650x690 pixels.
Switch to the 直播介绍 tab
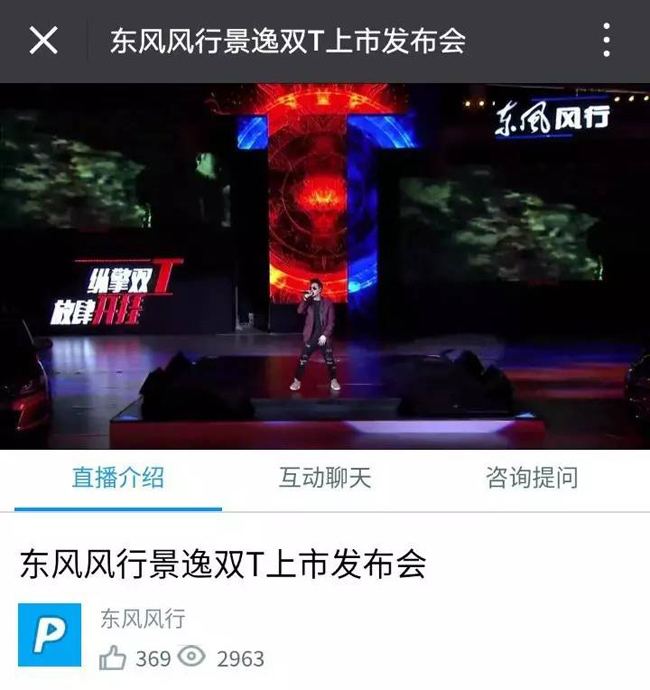pyautogui.click(x=118, y=478)
